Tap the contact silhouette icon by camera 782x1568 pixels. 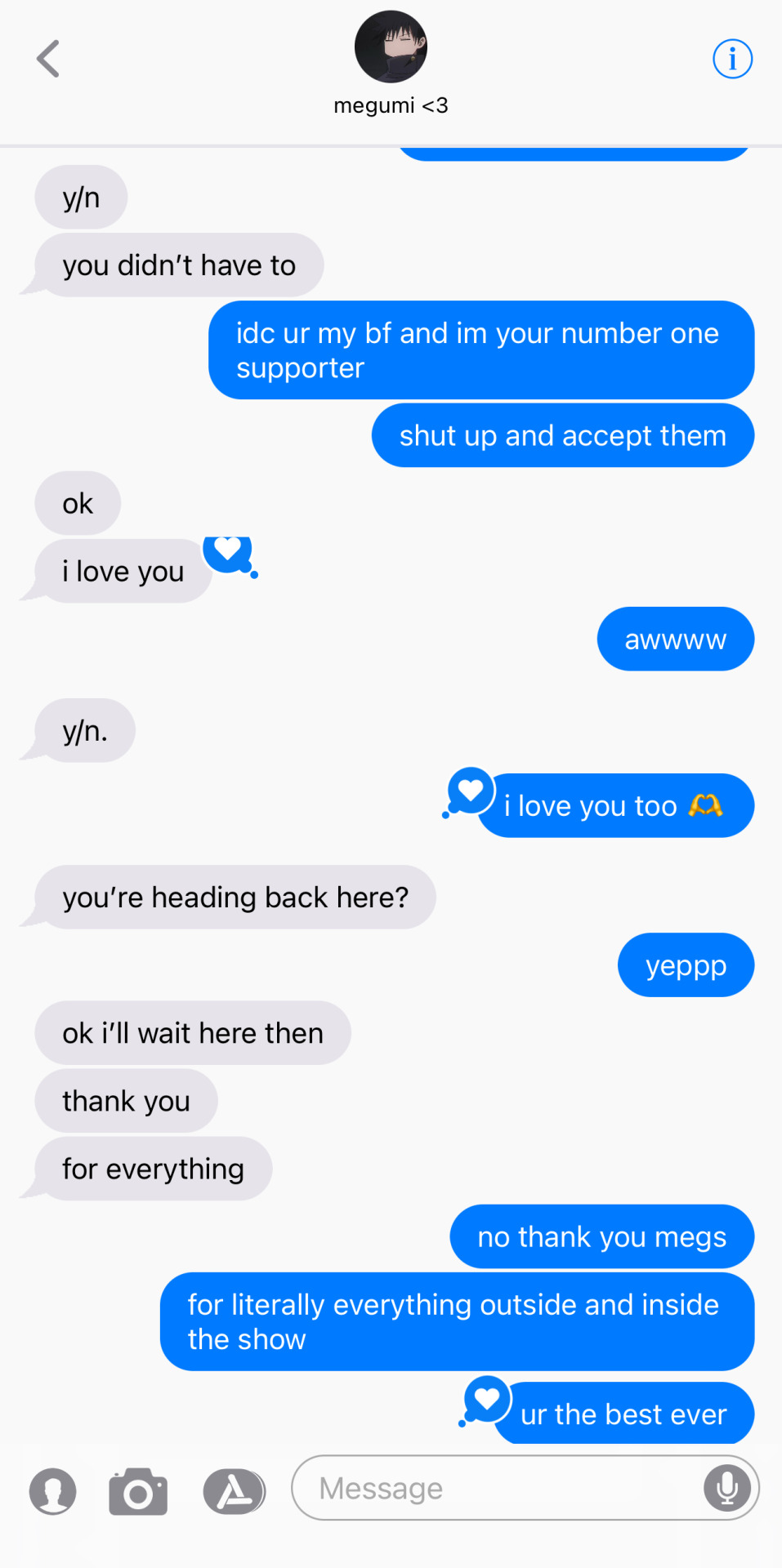(x=53, y=1491)
